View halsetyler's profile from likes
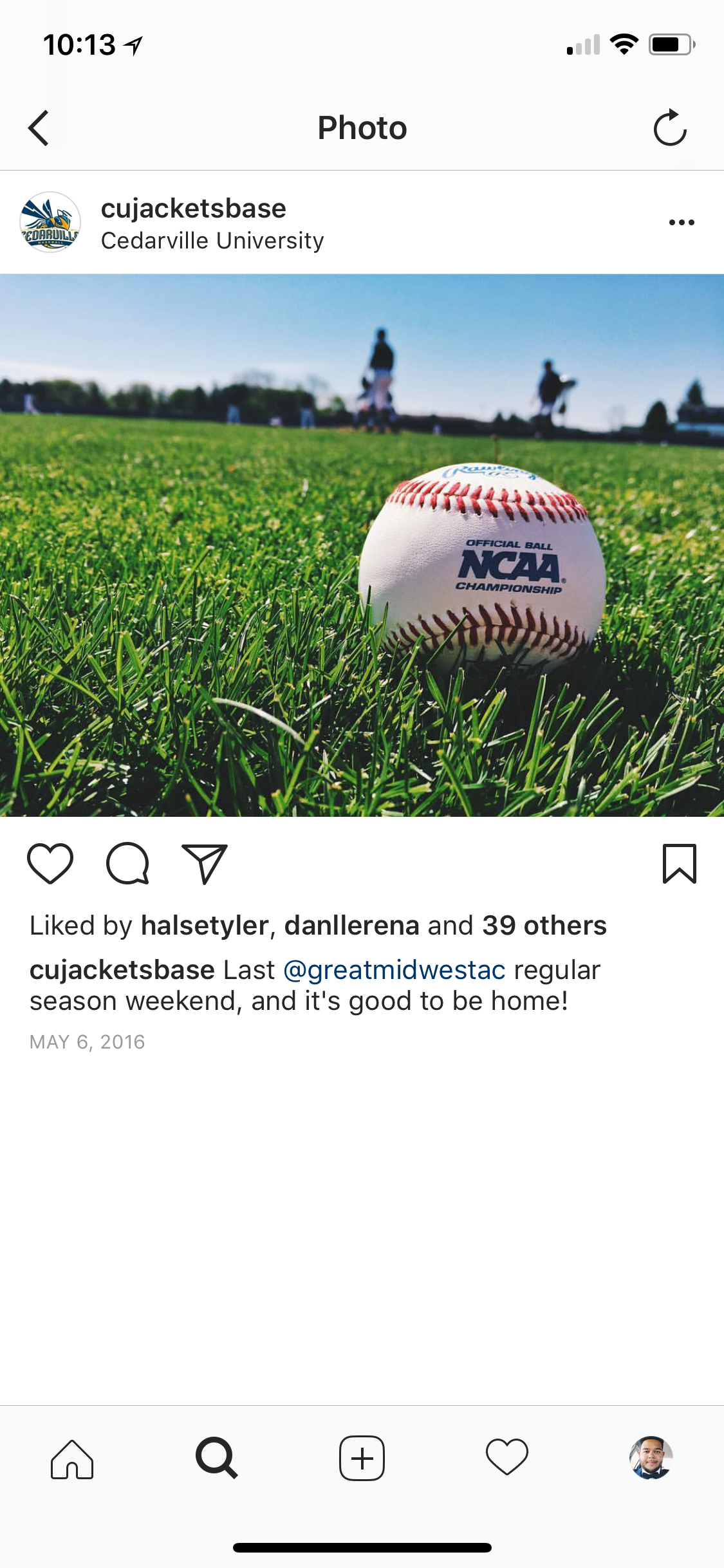 coord(205,926)
